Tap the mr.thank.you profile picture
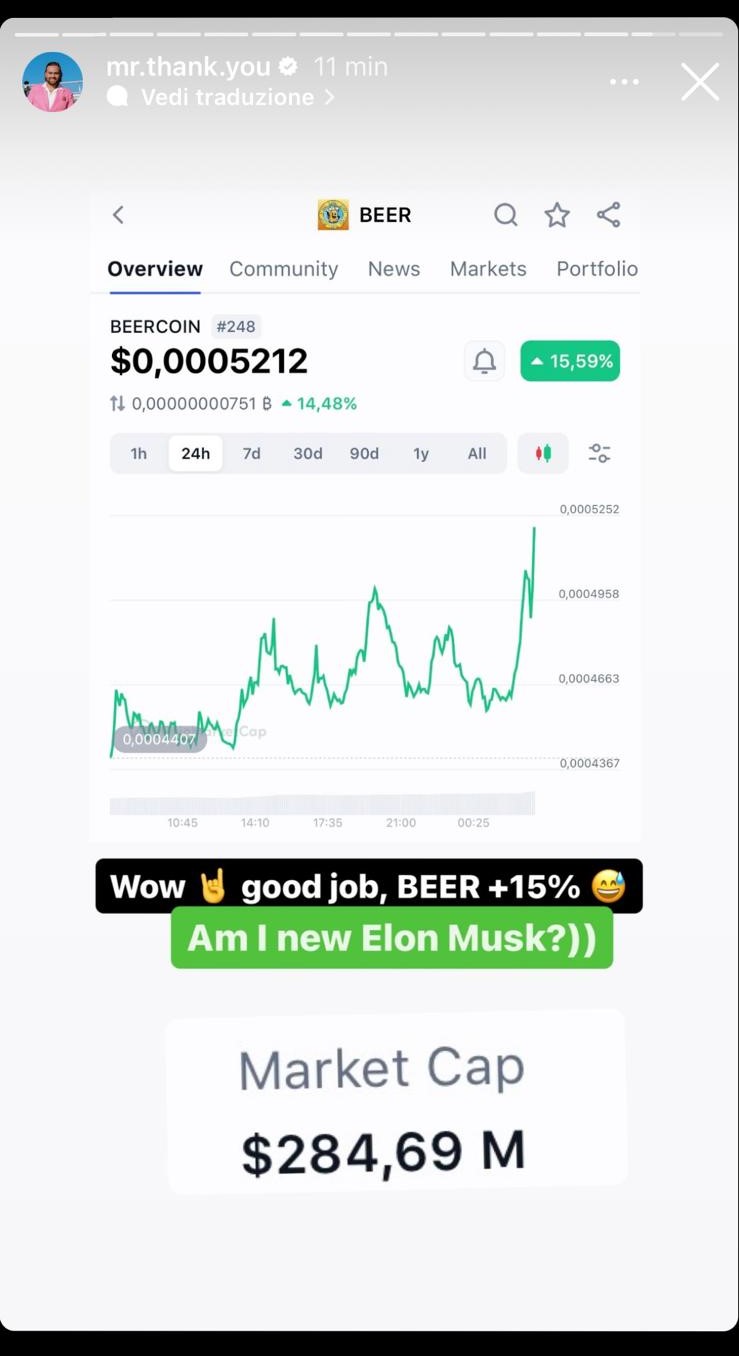This screenshot has width=739, height=1356. 52,82
